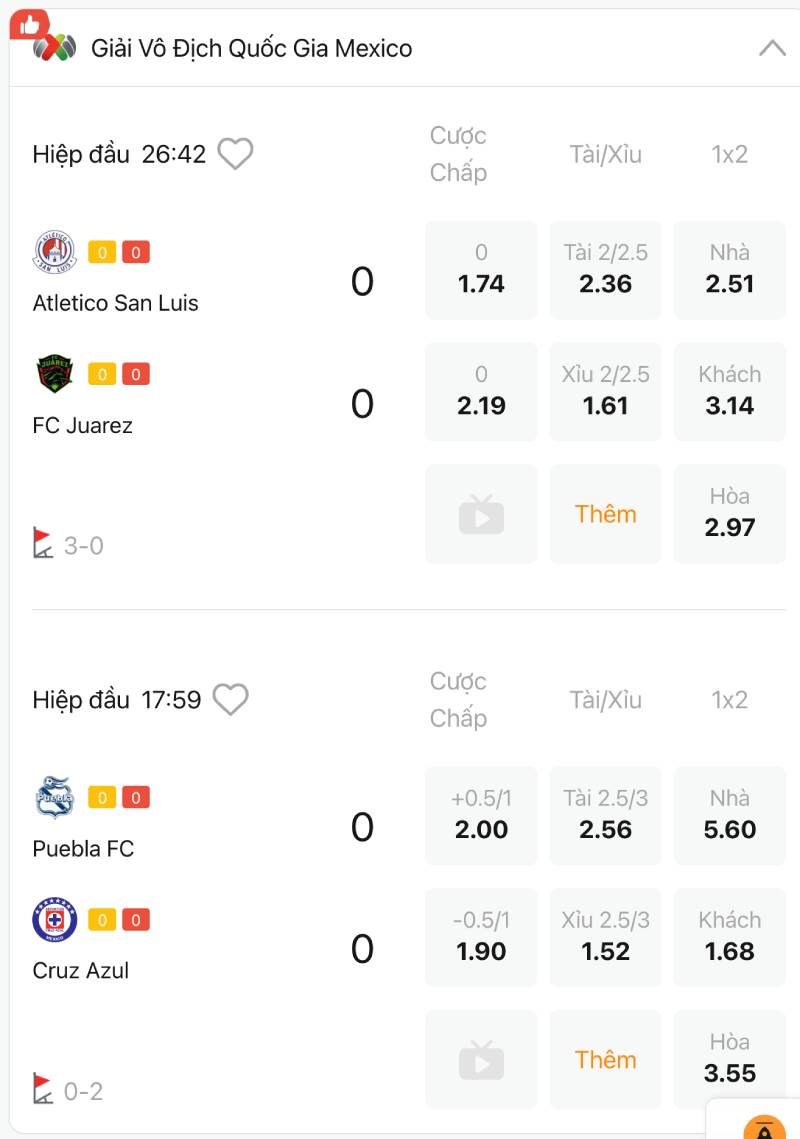800x1139 pixels.
Task: Open live video for Atletico San Luis match
Action: (x=481, y=514)
